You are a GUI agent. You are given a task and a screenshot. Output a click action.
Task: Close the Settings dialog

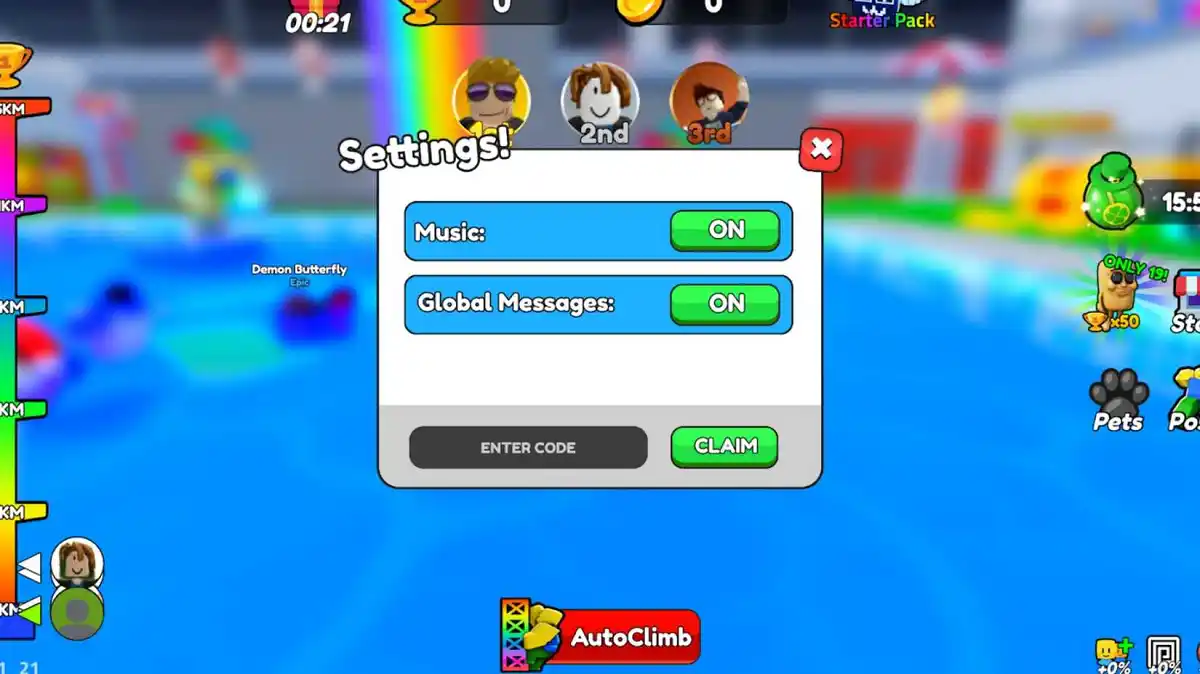[x=821, y=150]
